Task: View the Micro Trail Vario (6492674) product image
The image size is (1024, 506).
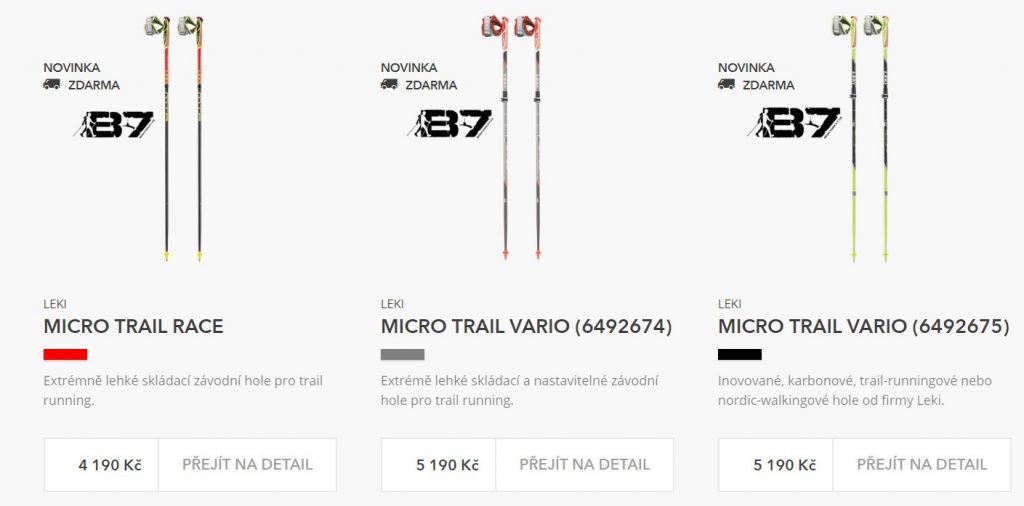Action: tap(521, 140)
